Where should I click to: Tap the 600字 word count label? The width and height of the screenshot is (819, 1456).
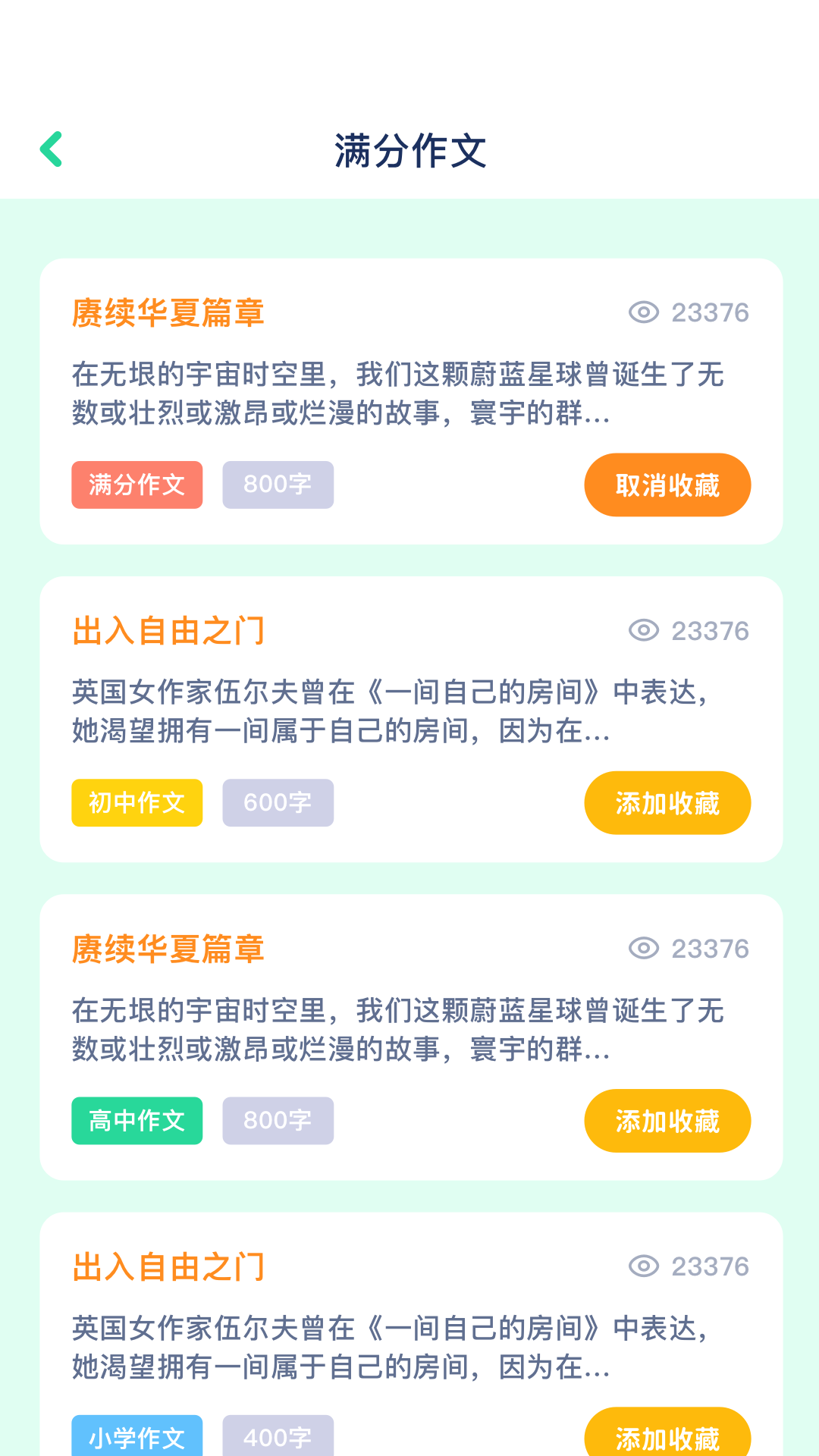(277, 802)
